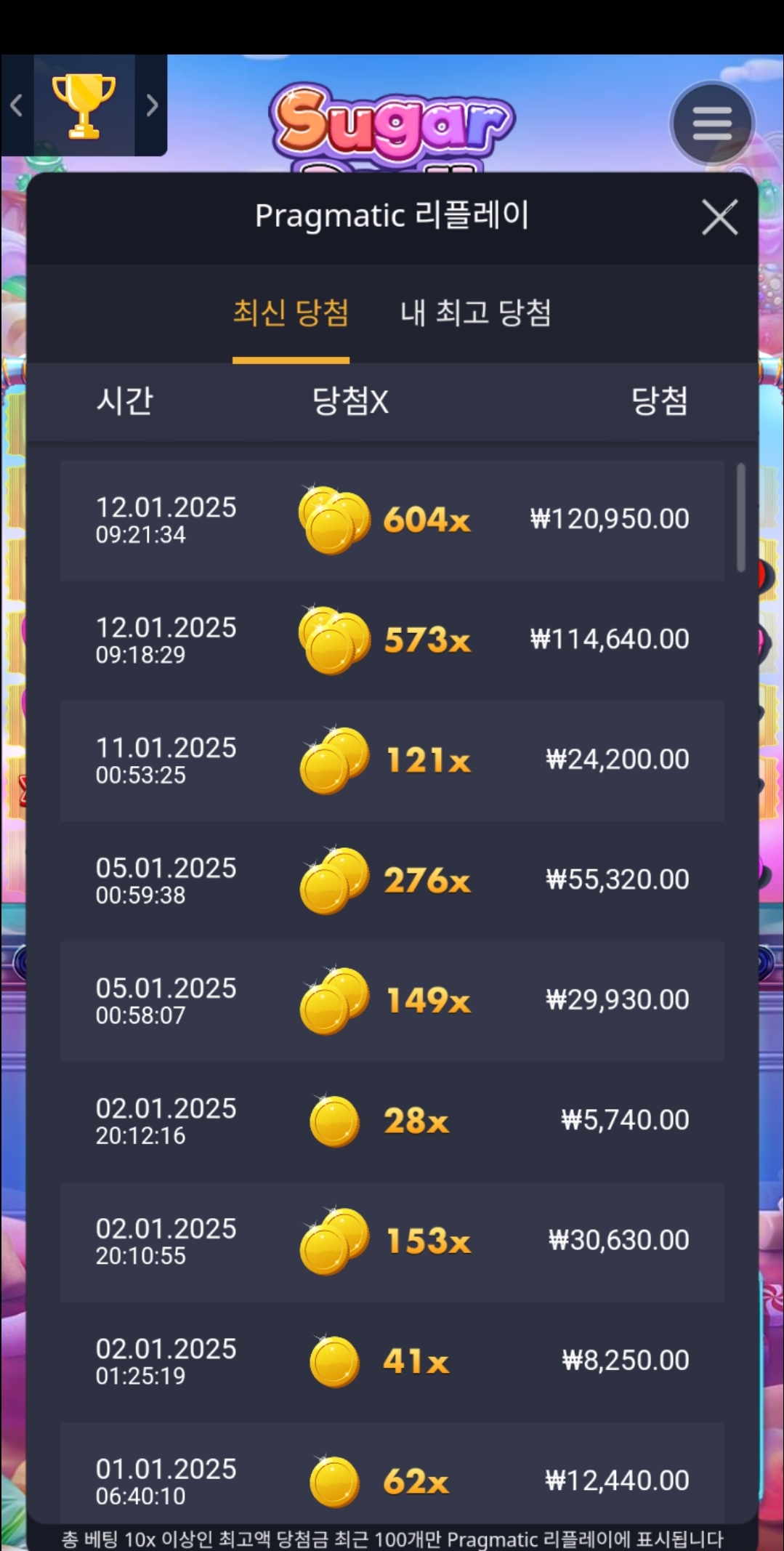Open the 276x win replay

point(392,880)
